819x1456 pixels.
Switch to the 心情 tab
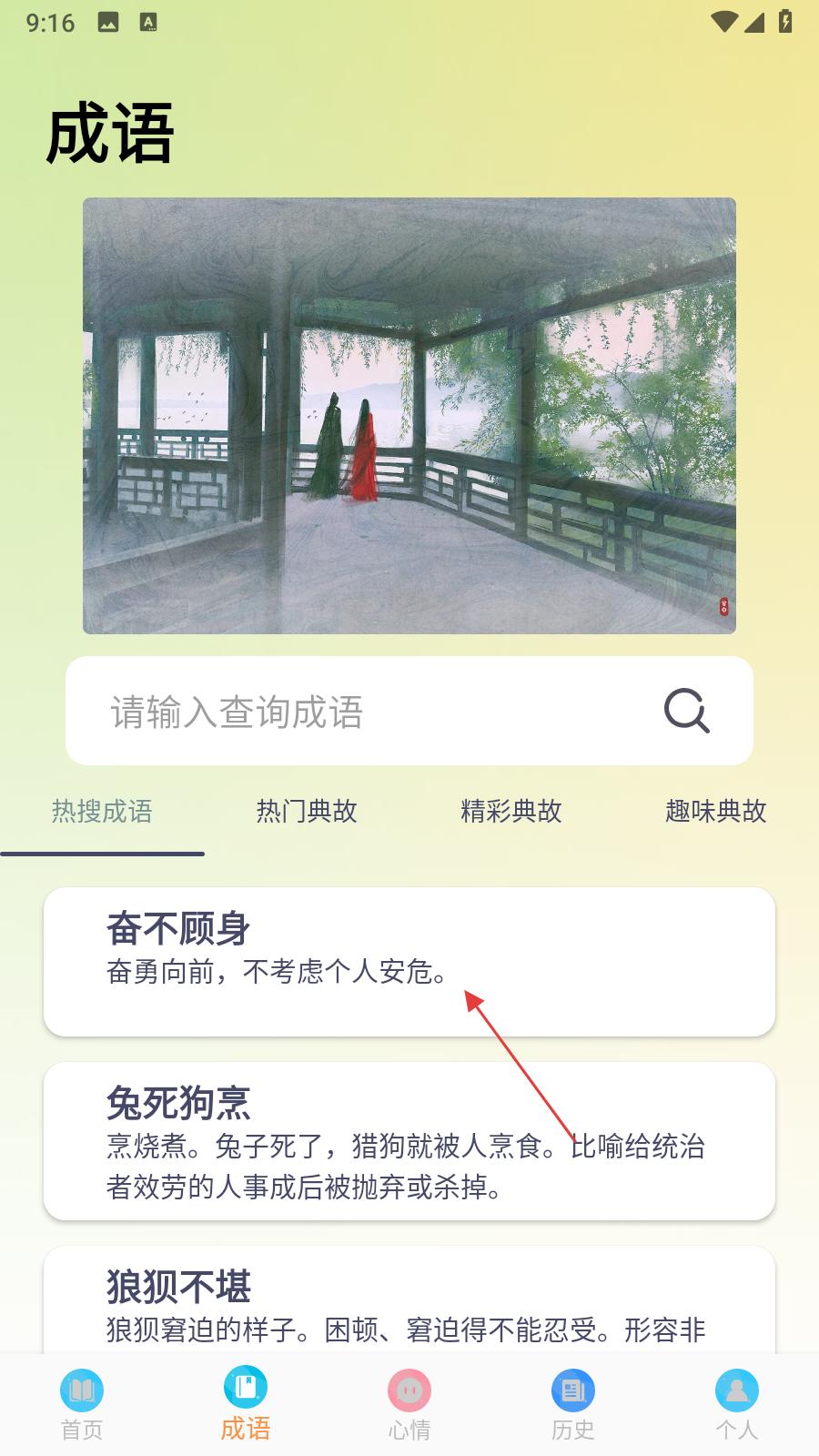point(409,1405)
